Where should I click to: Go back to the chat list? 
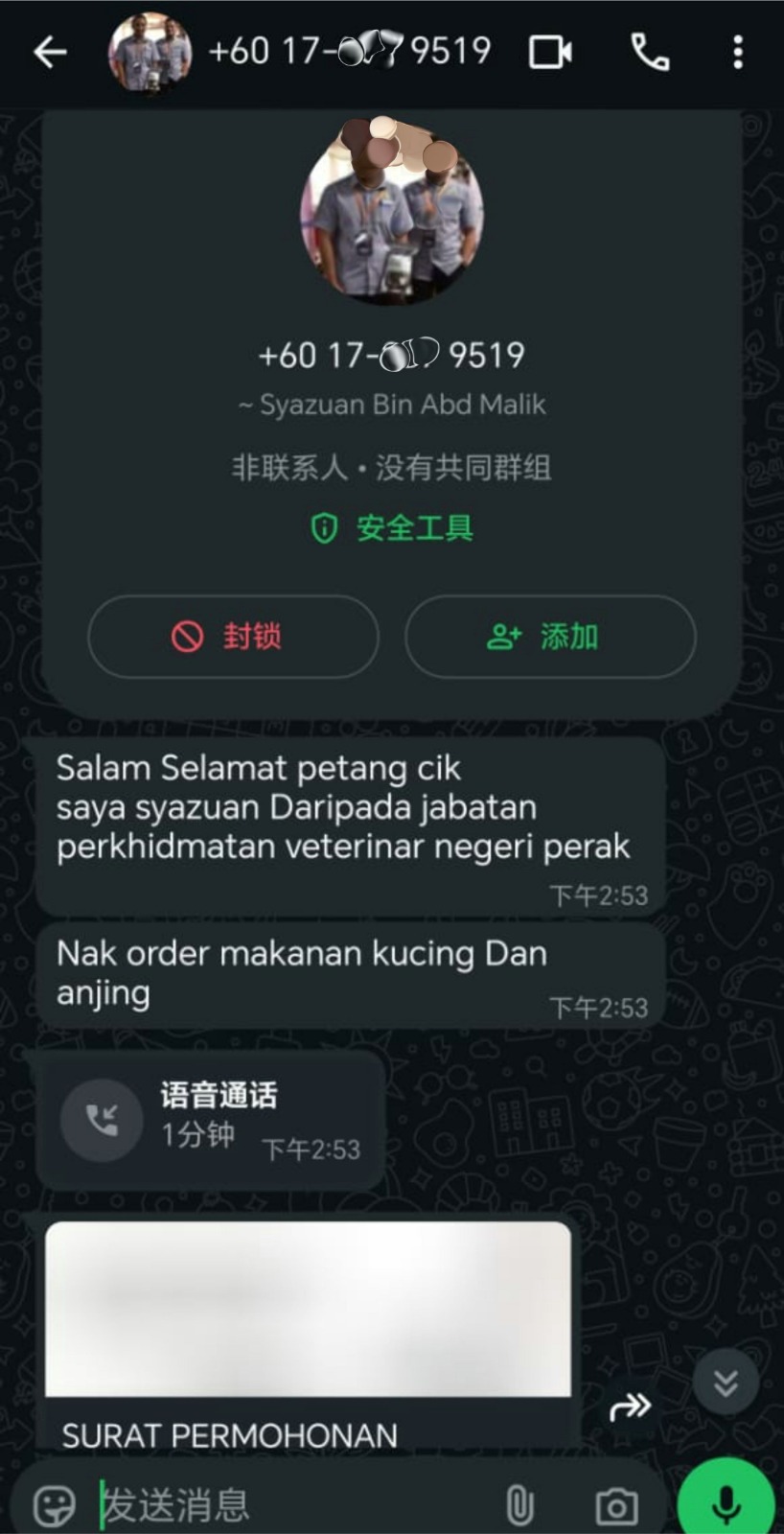[x=50, y=52]
